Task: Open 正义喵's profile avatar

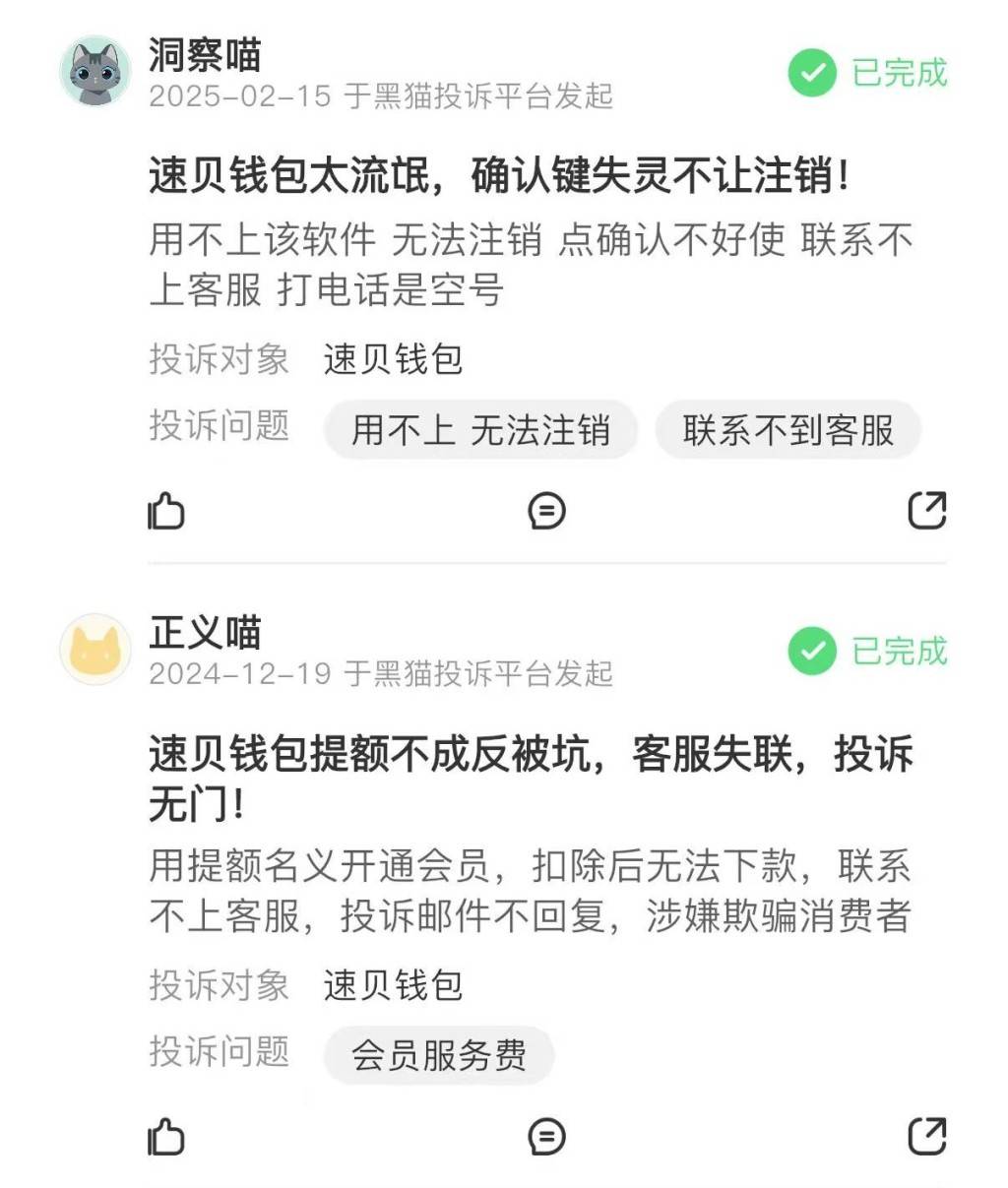Action: click(x=95, y=650)
